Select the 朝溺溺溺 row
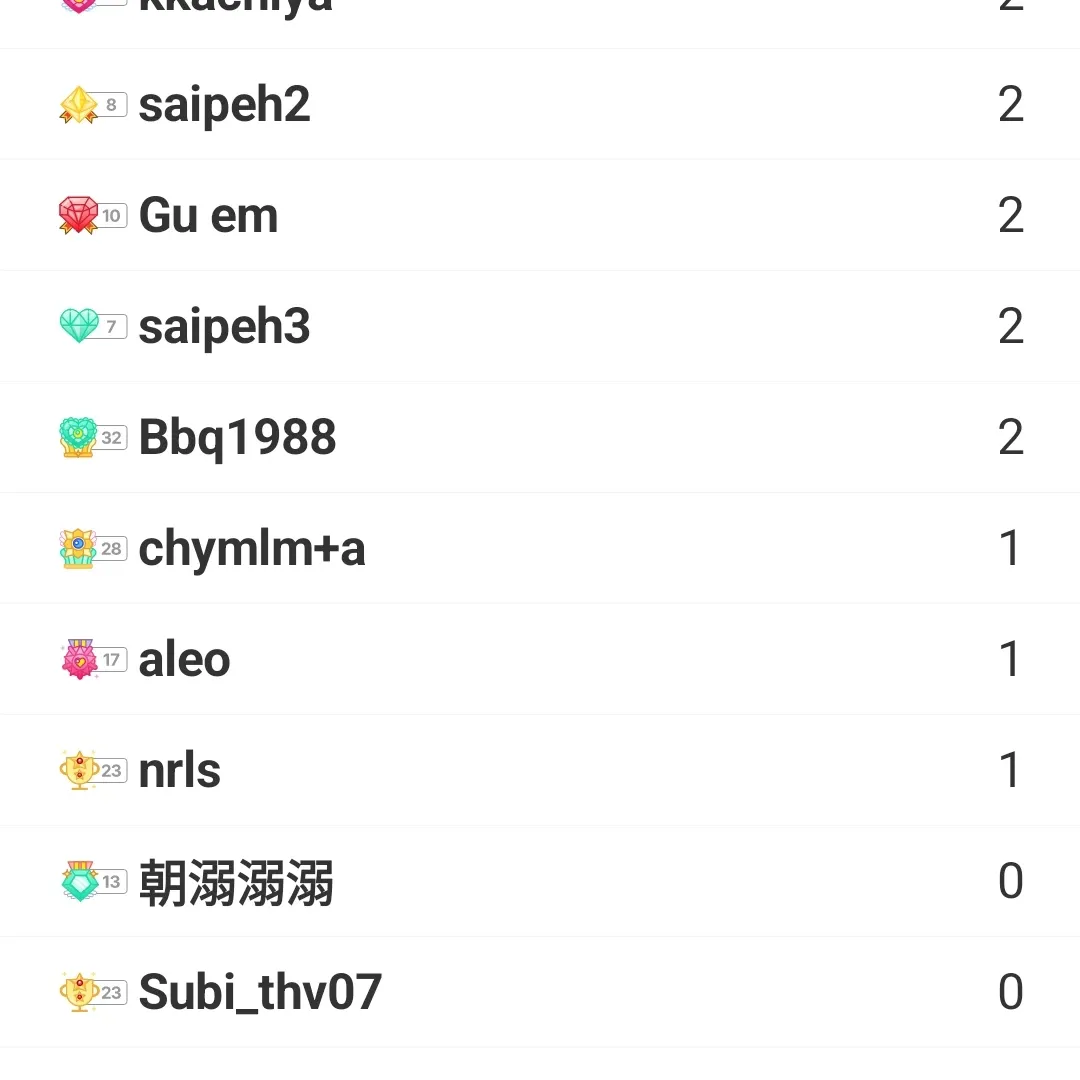1080x1080 pixels. [236, 882]
